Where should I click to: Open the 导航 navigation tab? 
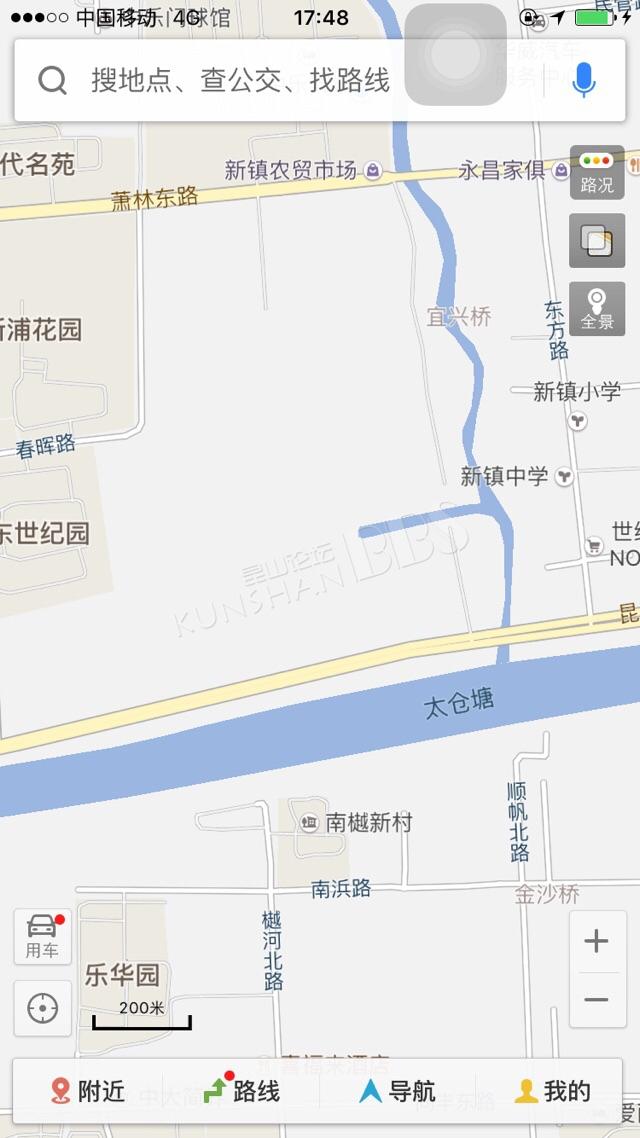(x=397, y=1091)
